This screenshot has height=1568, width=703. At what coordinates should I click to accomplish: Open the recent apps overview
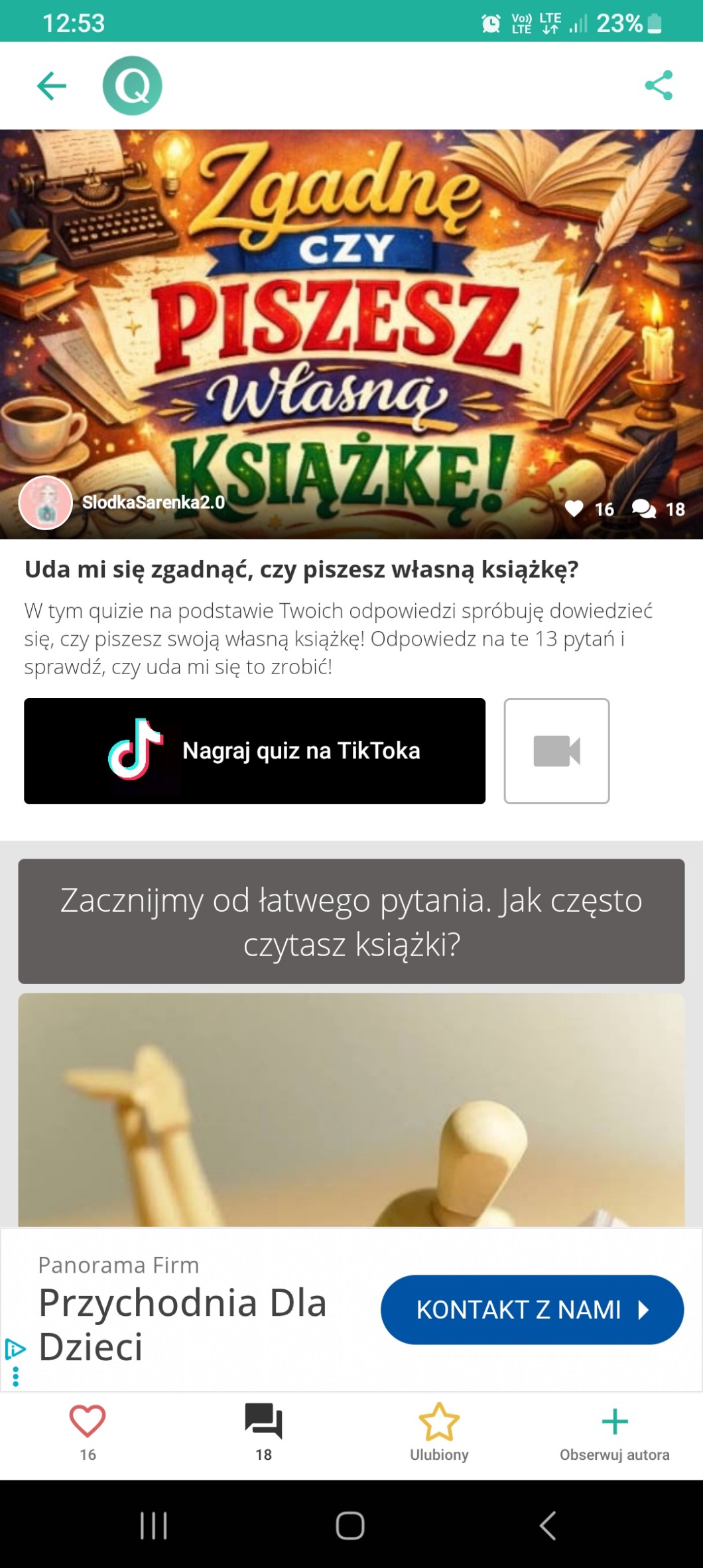click(x=153, y=1525)
